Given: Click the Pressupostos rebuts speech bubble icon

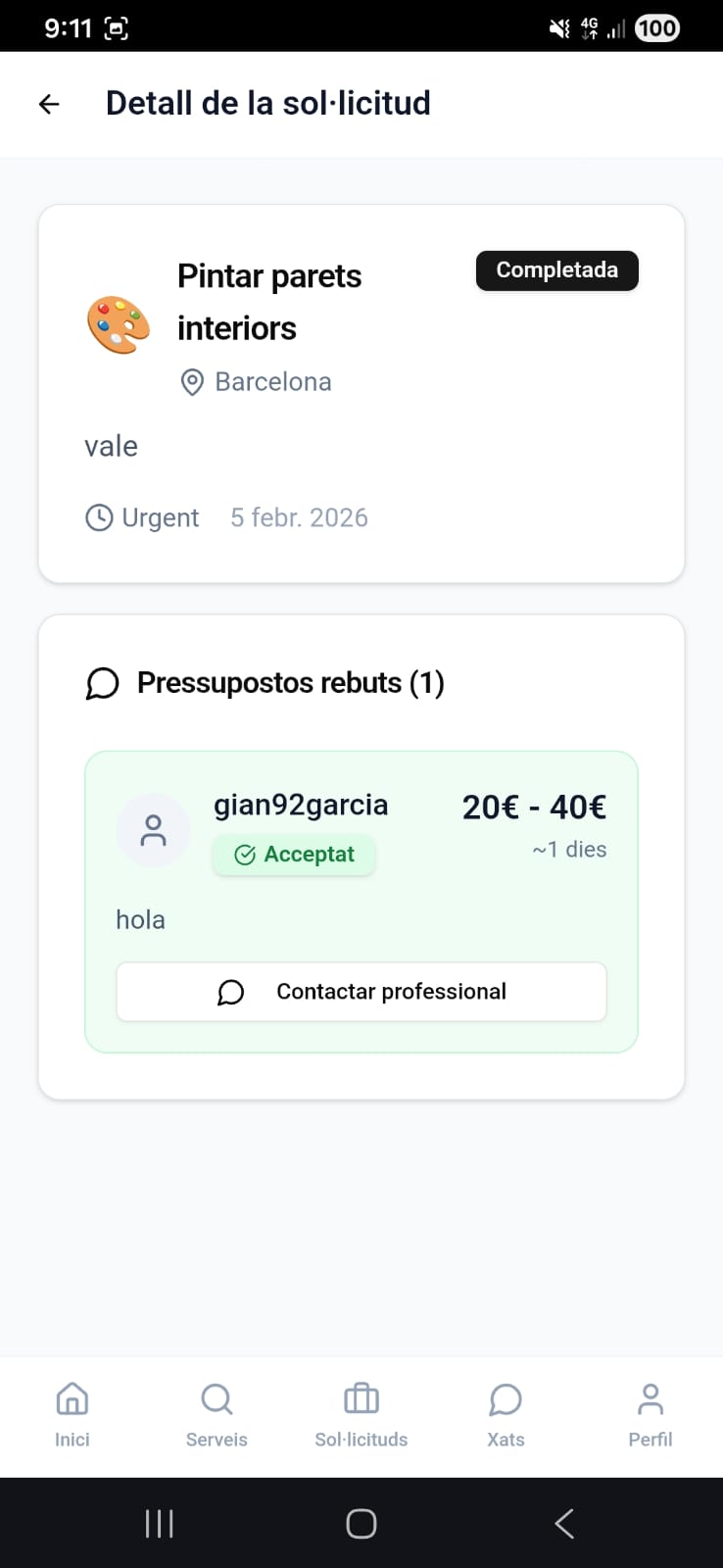Looking at the screenshot, I should pyautogui.click(x=102, y=683).
